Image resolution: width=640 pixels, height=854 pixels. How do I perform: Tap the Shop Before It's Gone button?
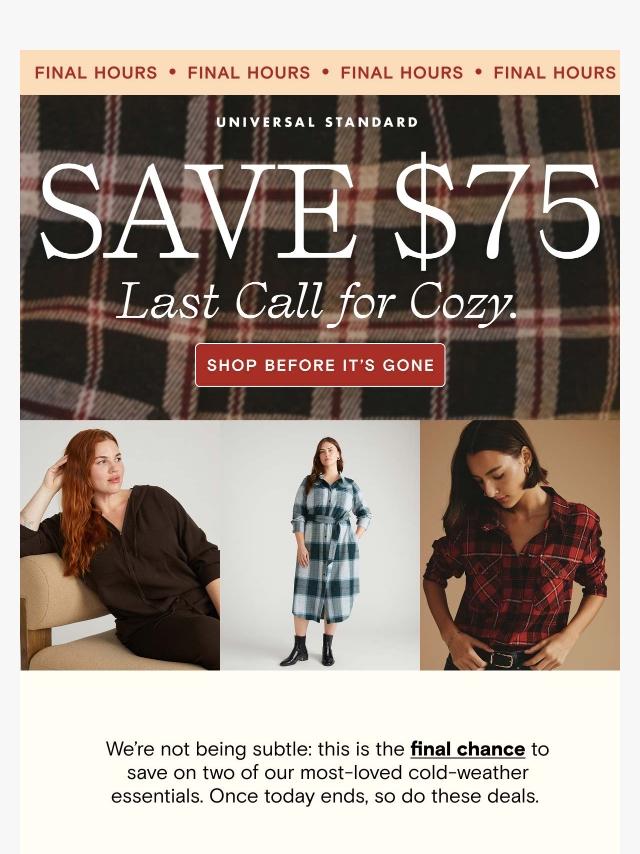(320, 365)
